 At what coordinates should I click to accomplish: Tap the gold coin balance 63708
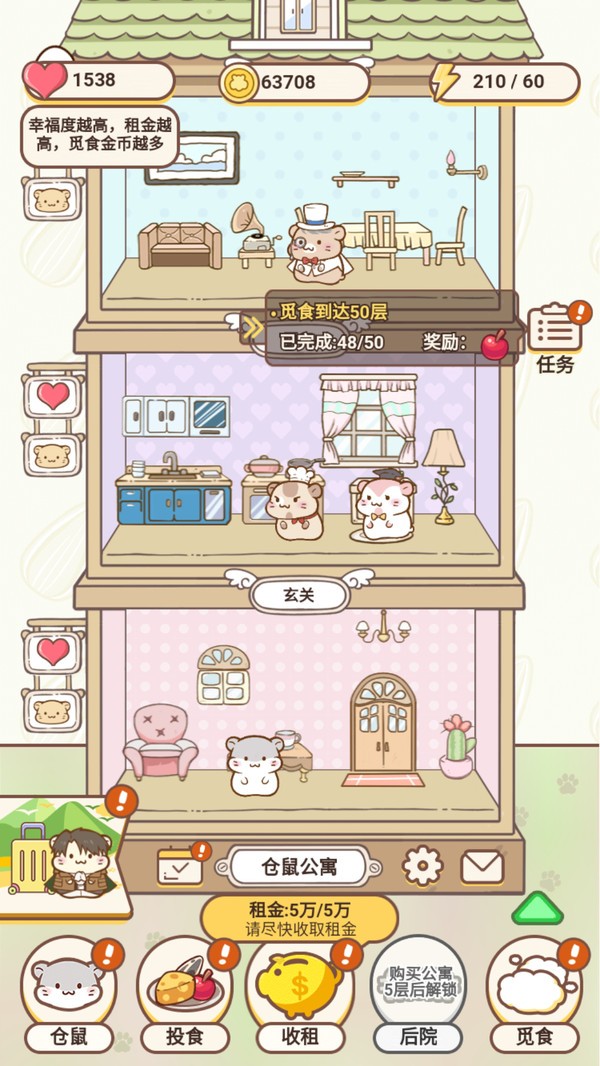pyautogui.click(x=292, y=82)
